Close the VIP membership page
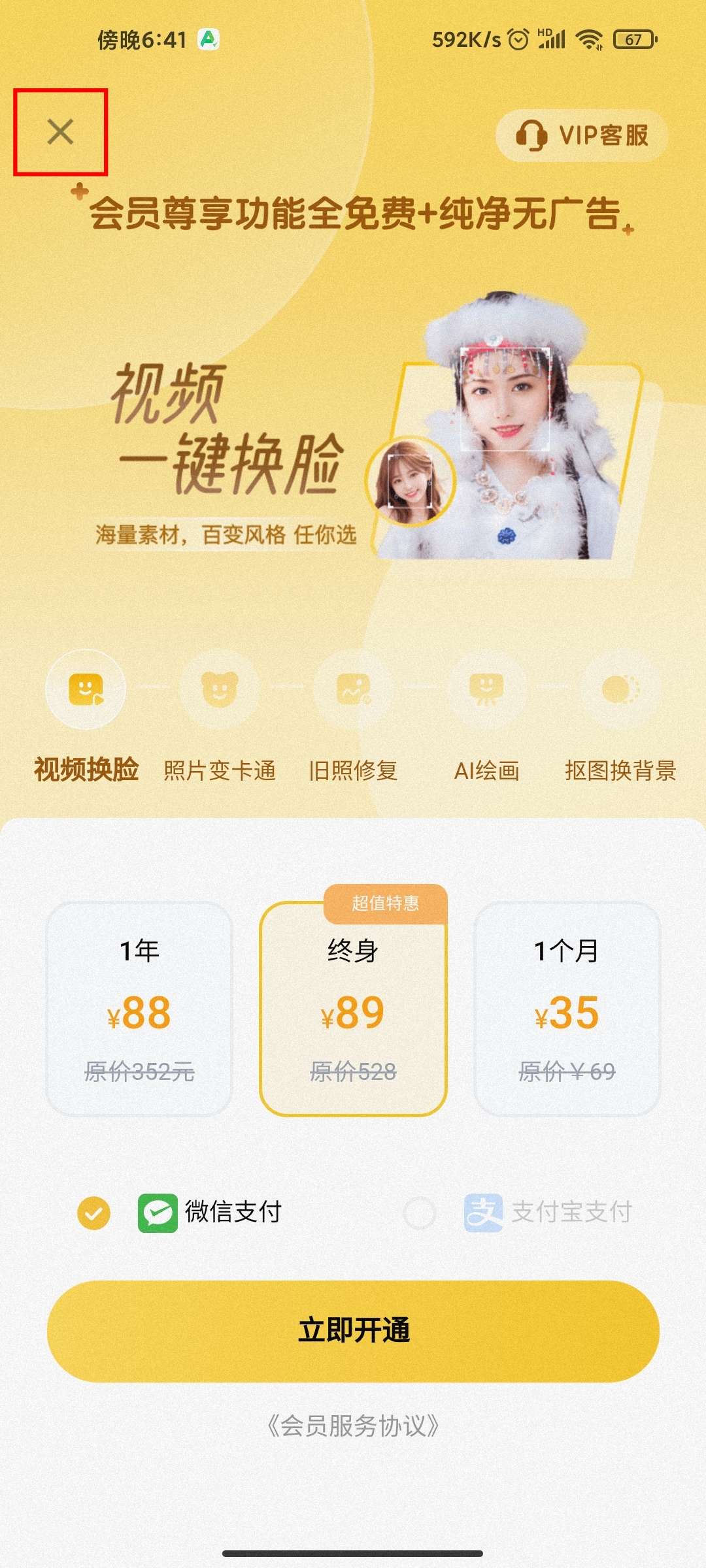Screen dimensions: 706x1568 click(60, 132)
